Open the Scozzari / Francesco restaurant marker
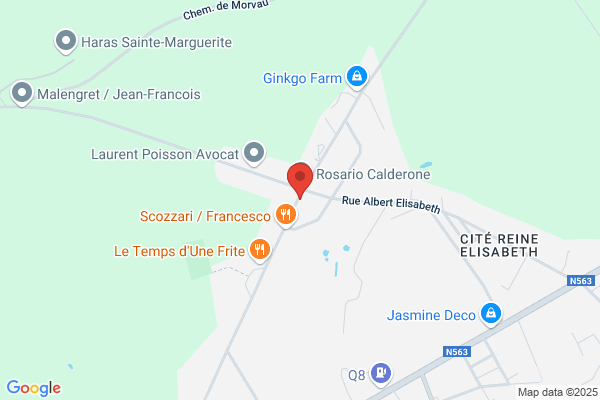This screenshot has width=600, height=400. point(286,215)
